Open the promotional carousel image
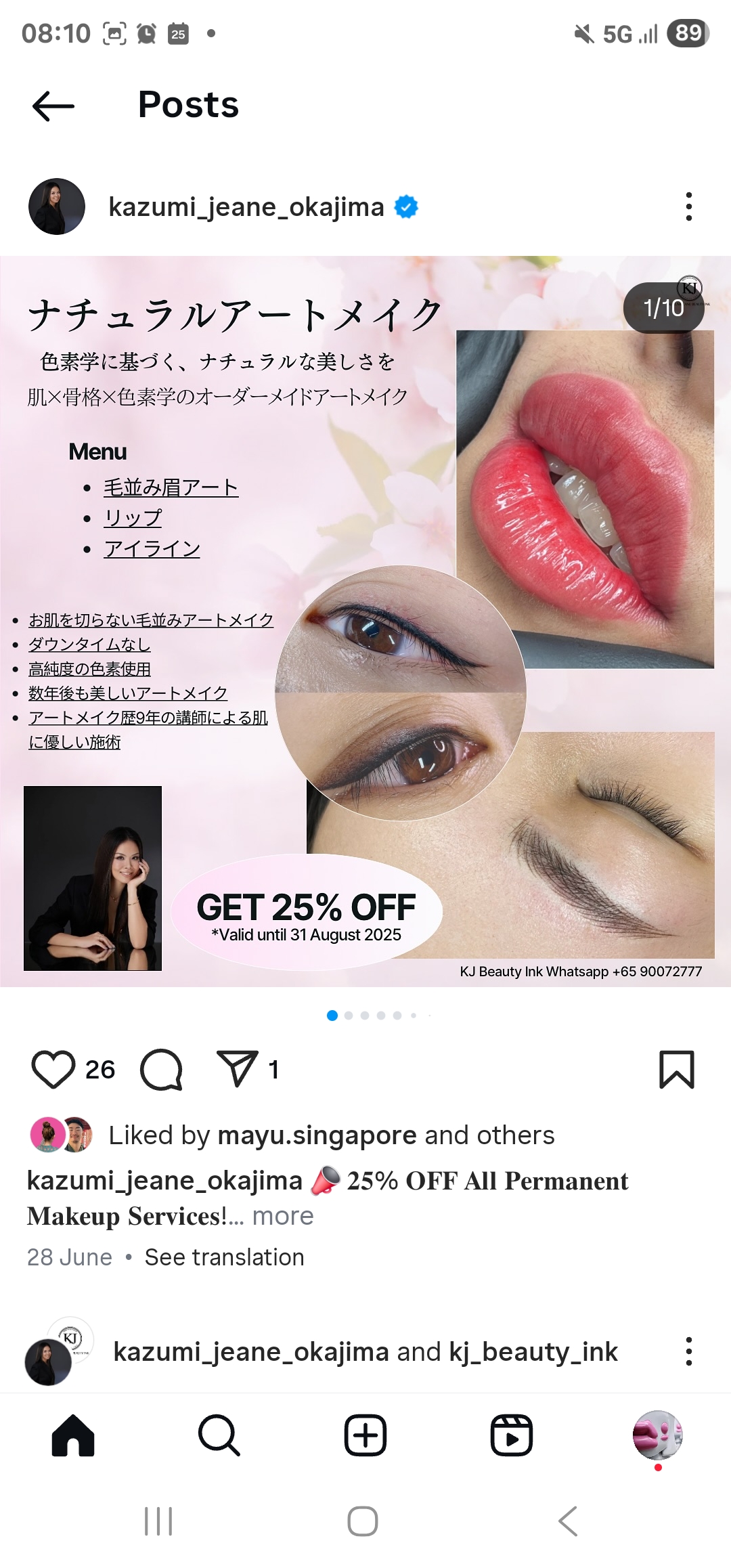The width and height of the screenshot is (731, 1568). coord(365,621)
